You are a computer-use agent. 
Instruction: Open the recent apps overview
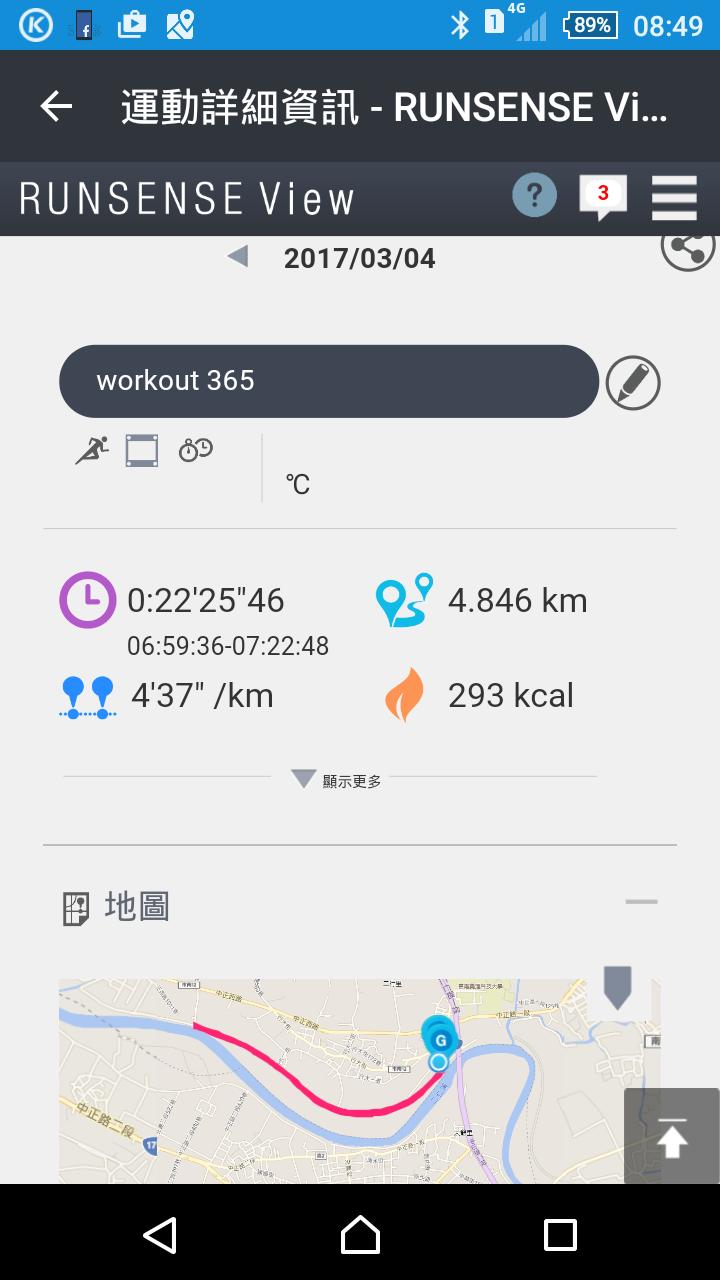point(560,1235)
